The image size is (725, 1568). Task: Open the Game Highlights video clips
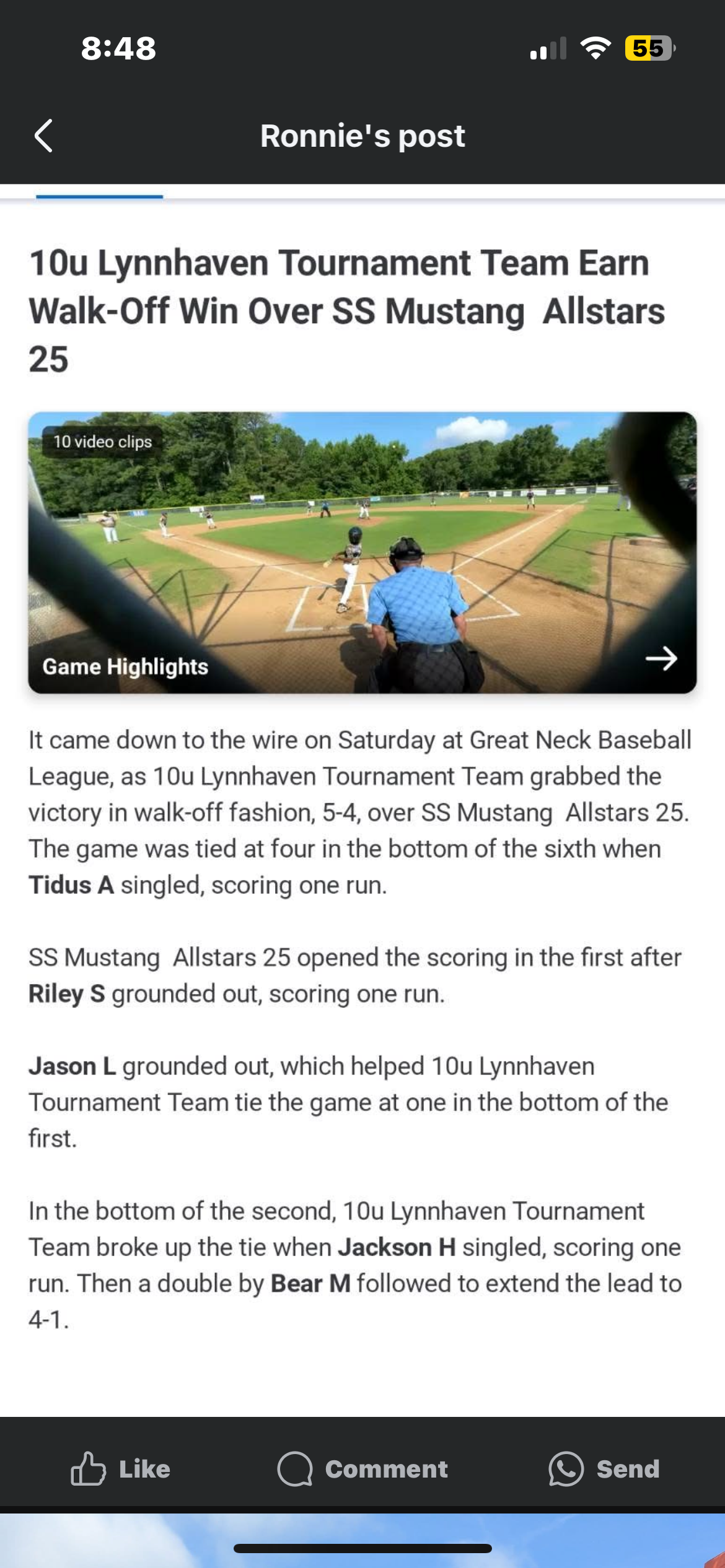[x=362, y=552]
